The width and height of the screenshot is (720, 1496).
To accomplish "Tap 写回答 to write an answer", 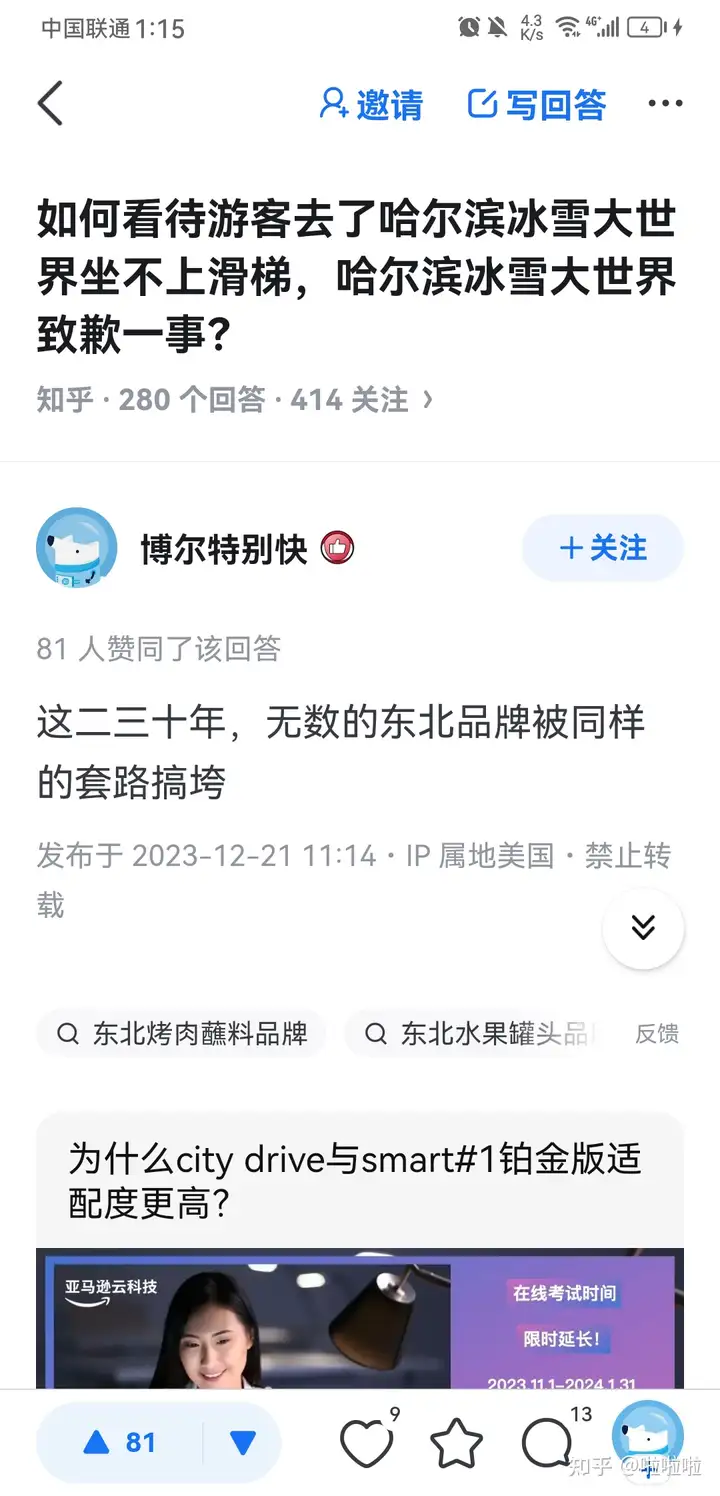I will click(x=537, y=105).
